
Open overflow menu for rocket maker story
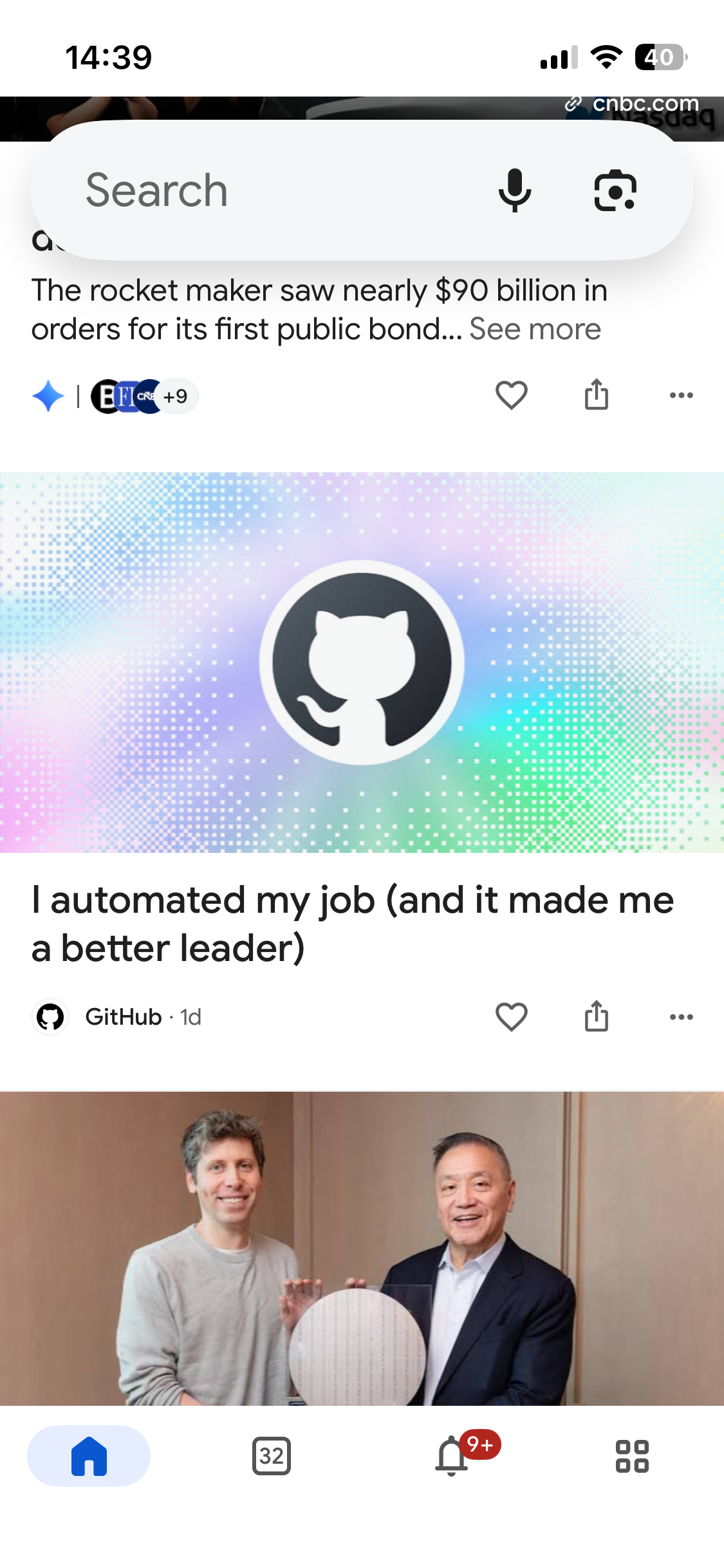(x=682, y=395)
